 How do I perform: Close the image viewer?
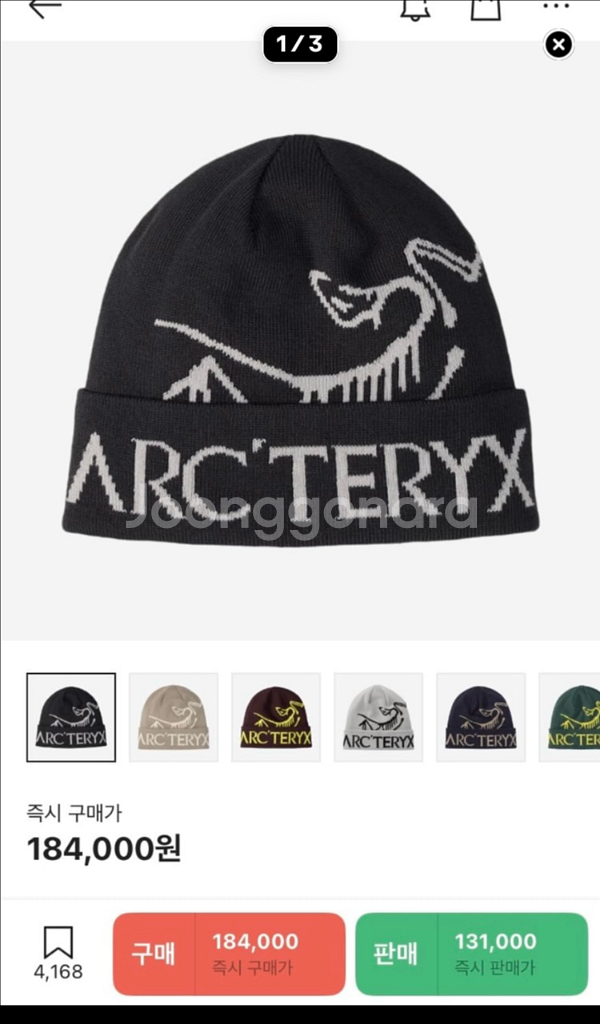558,44
